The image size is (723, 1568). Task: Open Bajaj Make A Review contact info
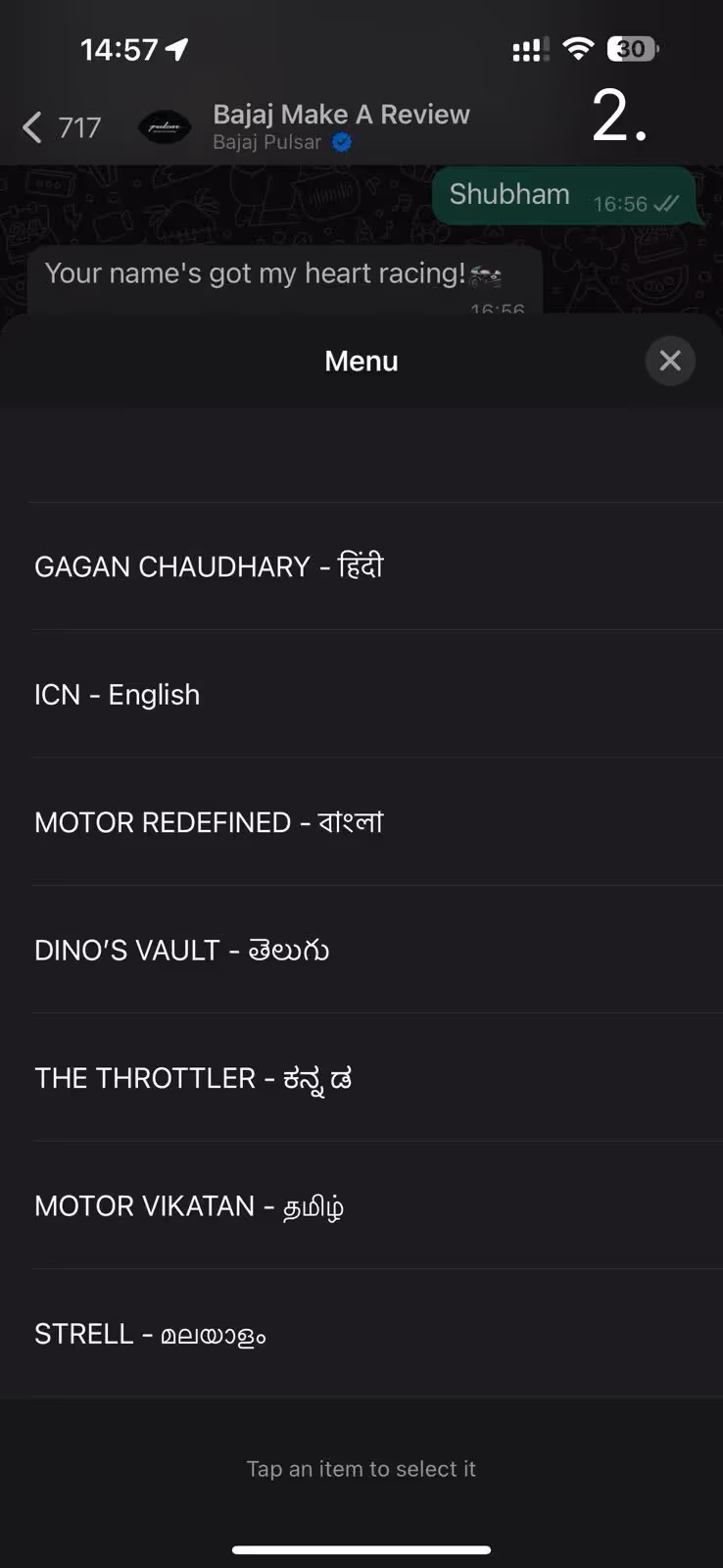pyautogui.click(x=341, y=126)
